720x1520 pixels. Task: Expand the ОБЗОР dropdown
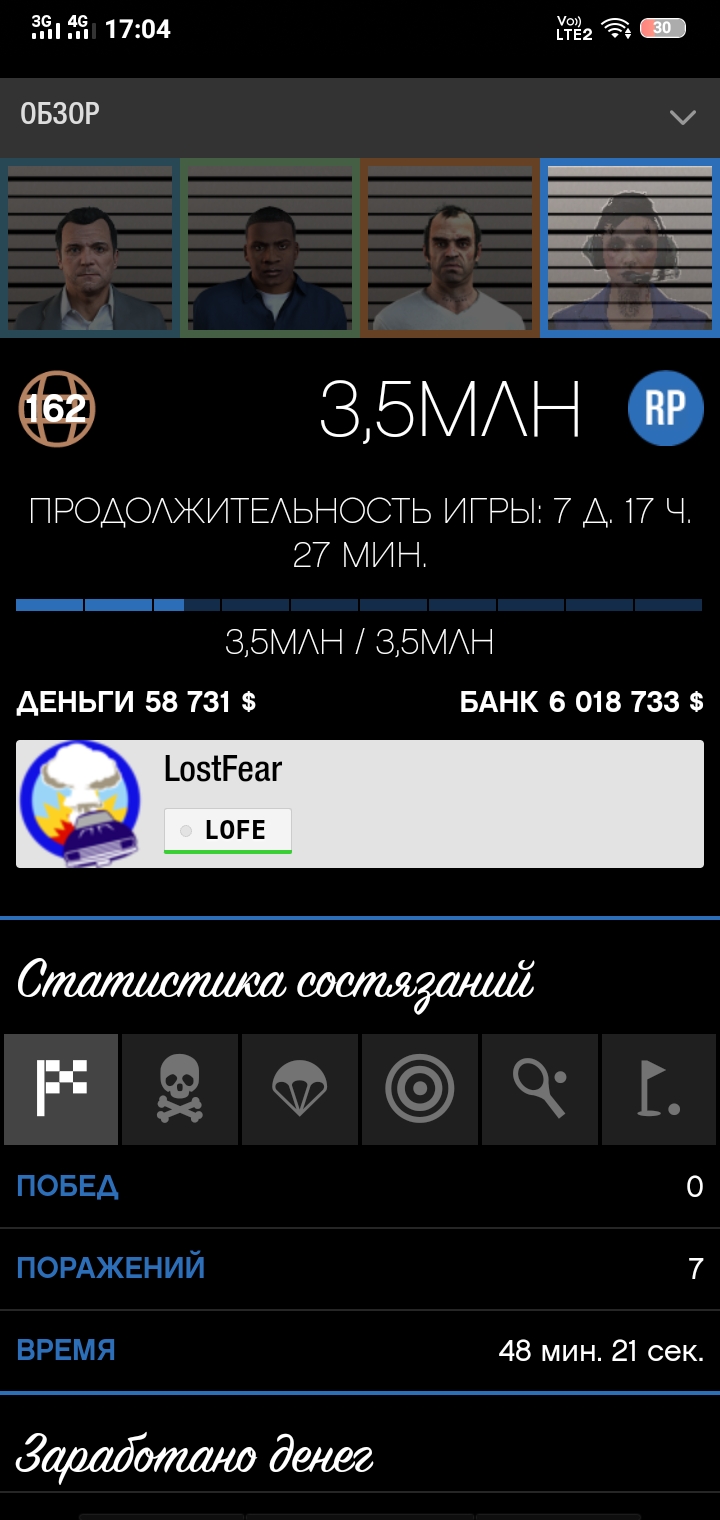tap(360, 116)
